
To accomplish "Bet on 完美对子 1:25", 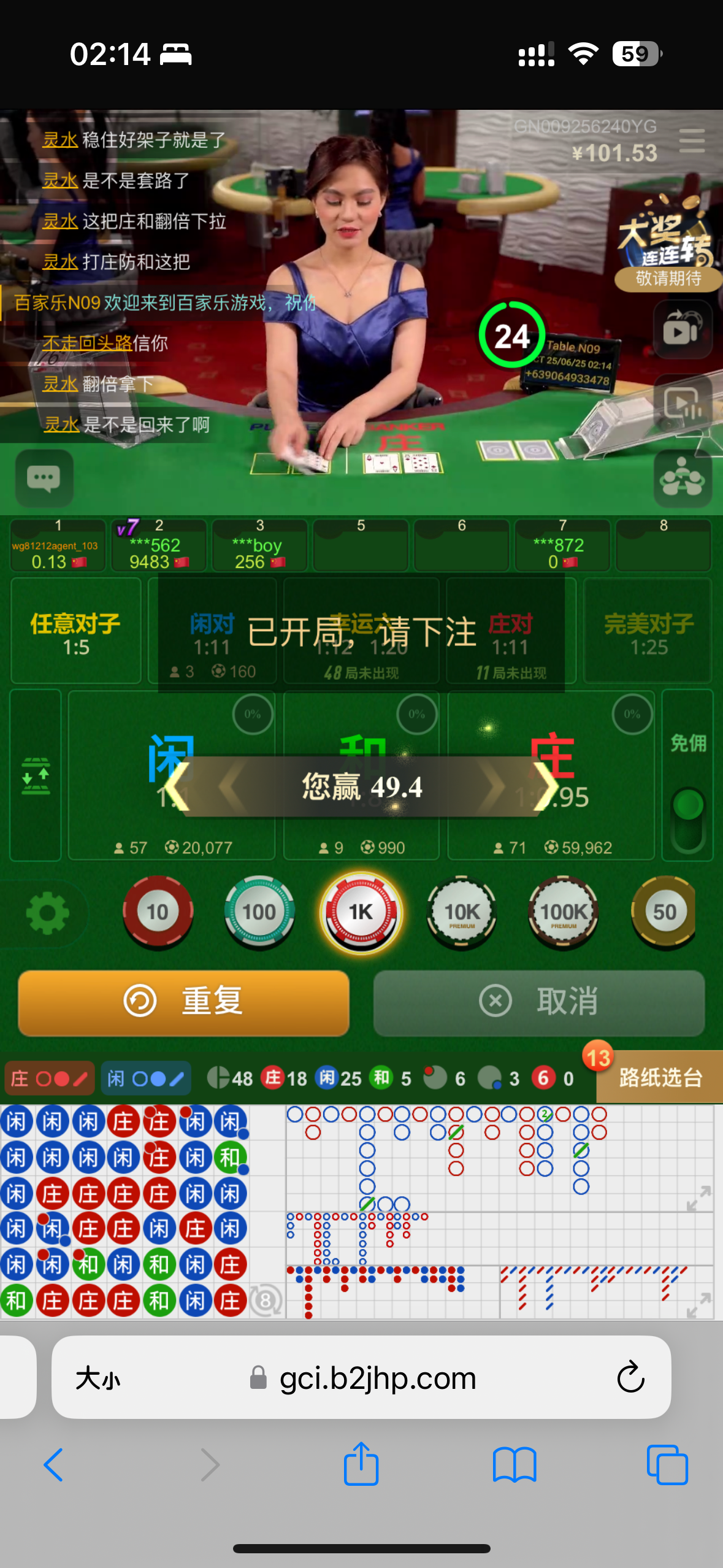I will pos(648,633).
